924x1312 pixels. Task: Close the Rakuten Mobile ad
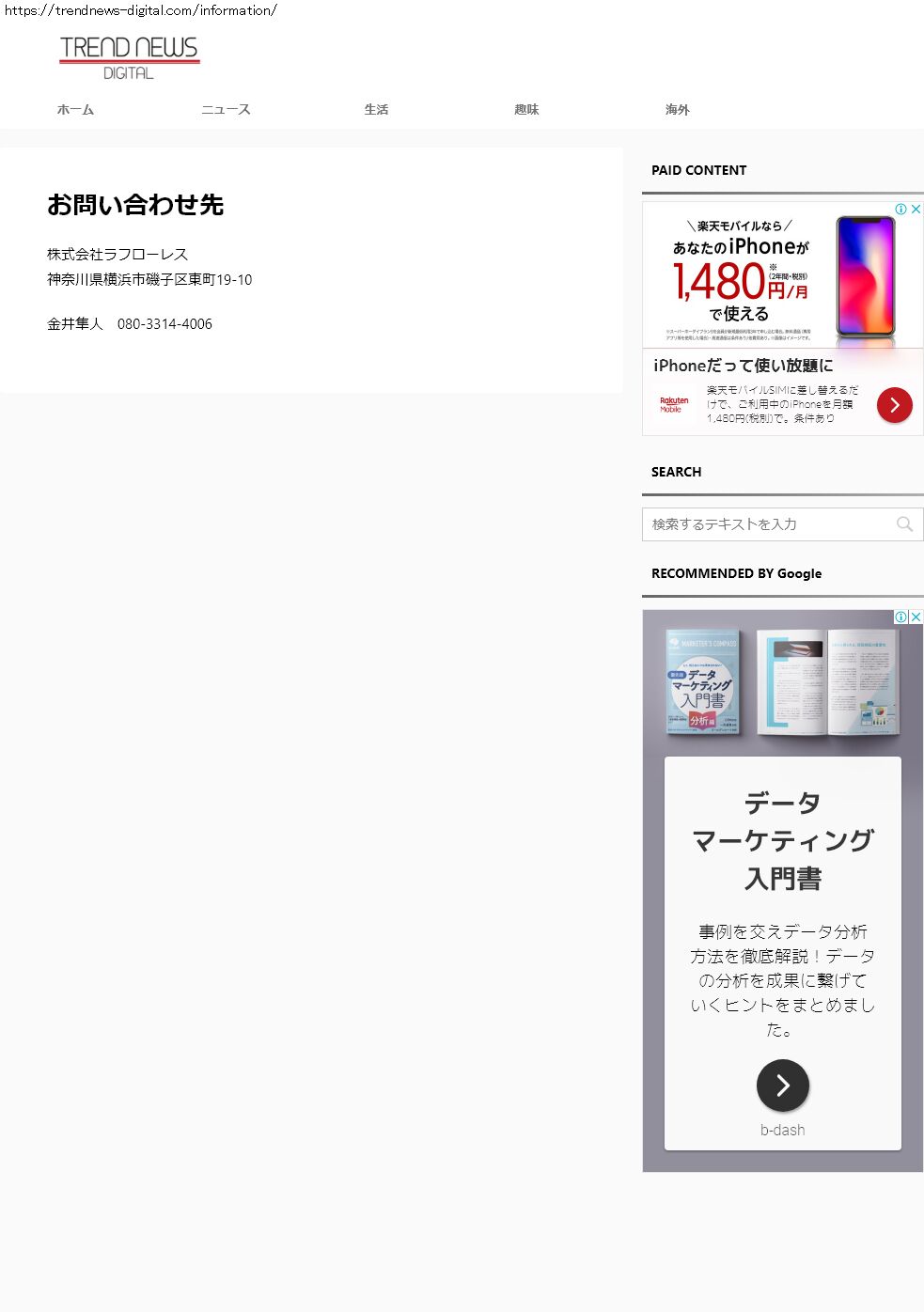(916, 210)
